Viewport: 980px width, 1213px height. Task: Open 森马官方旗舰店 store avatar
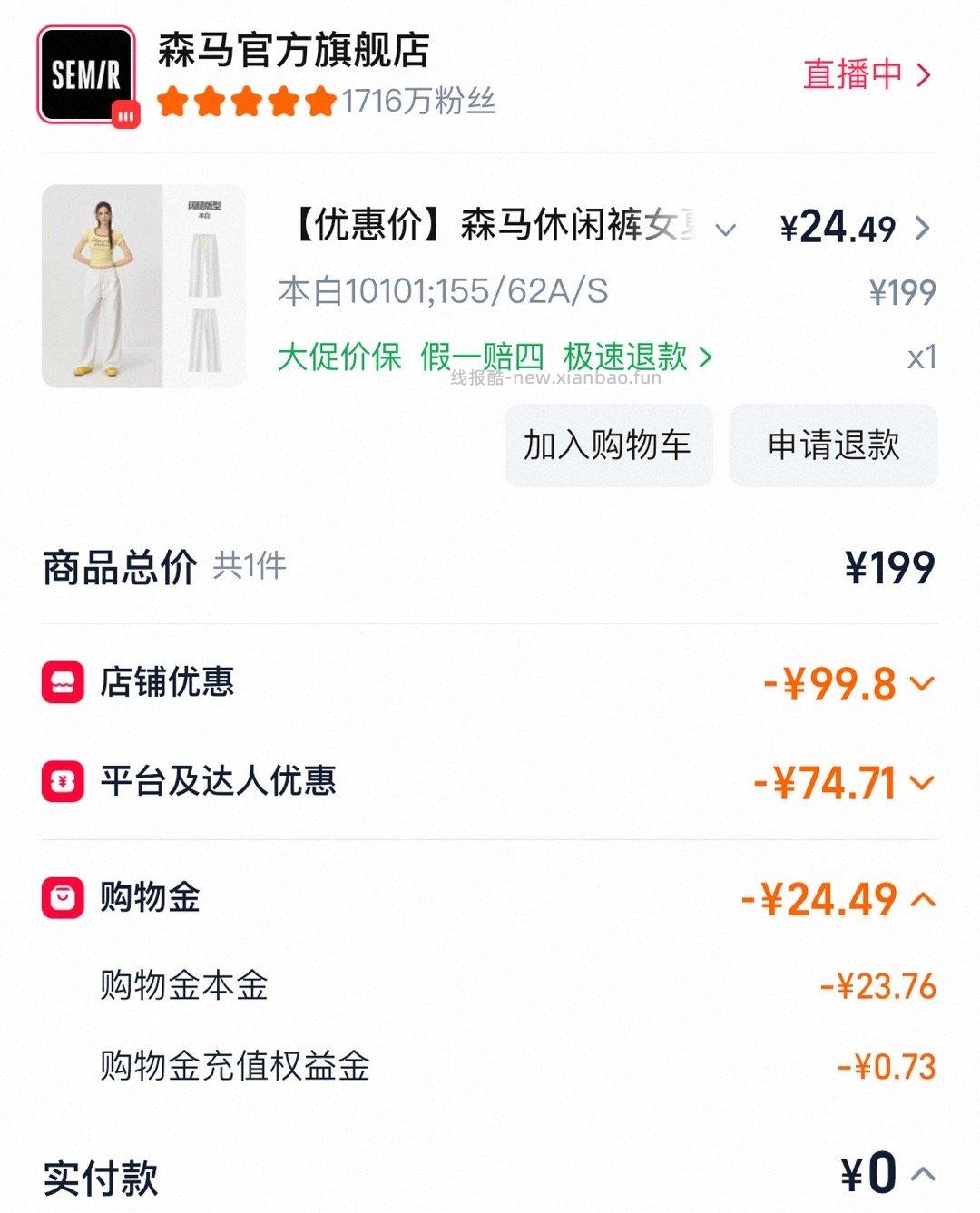coord(86,74)
